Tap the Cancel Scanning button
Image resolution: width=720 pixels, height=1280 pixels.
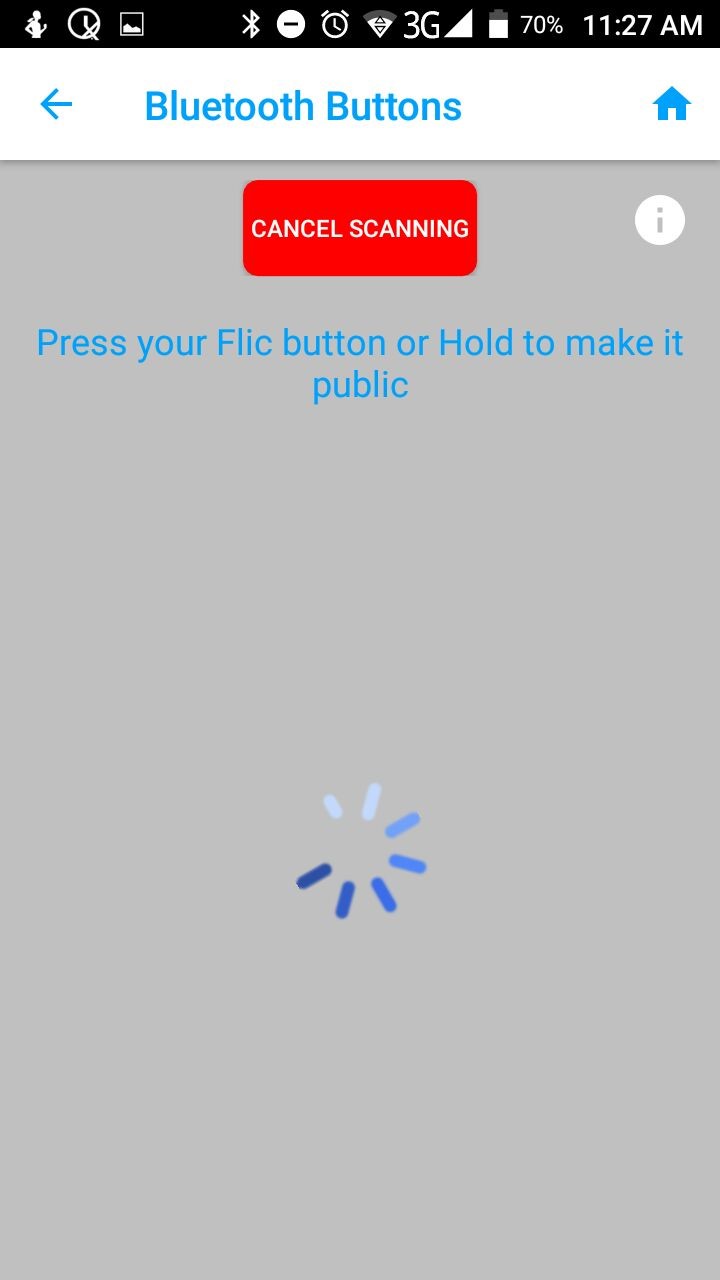tap(360, 228)
